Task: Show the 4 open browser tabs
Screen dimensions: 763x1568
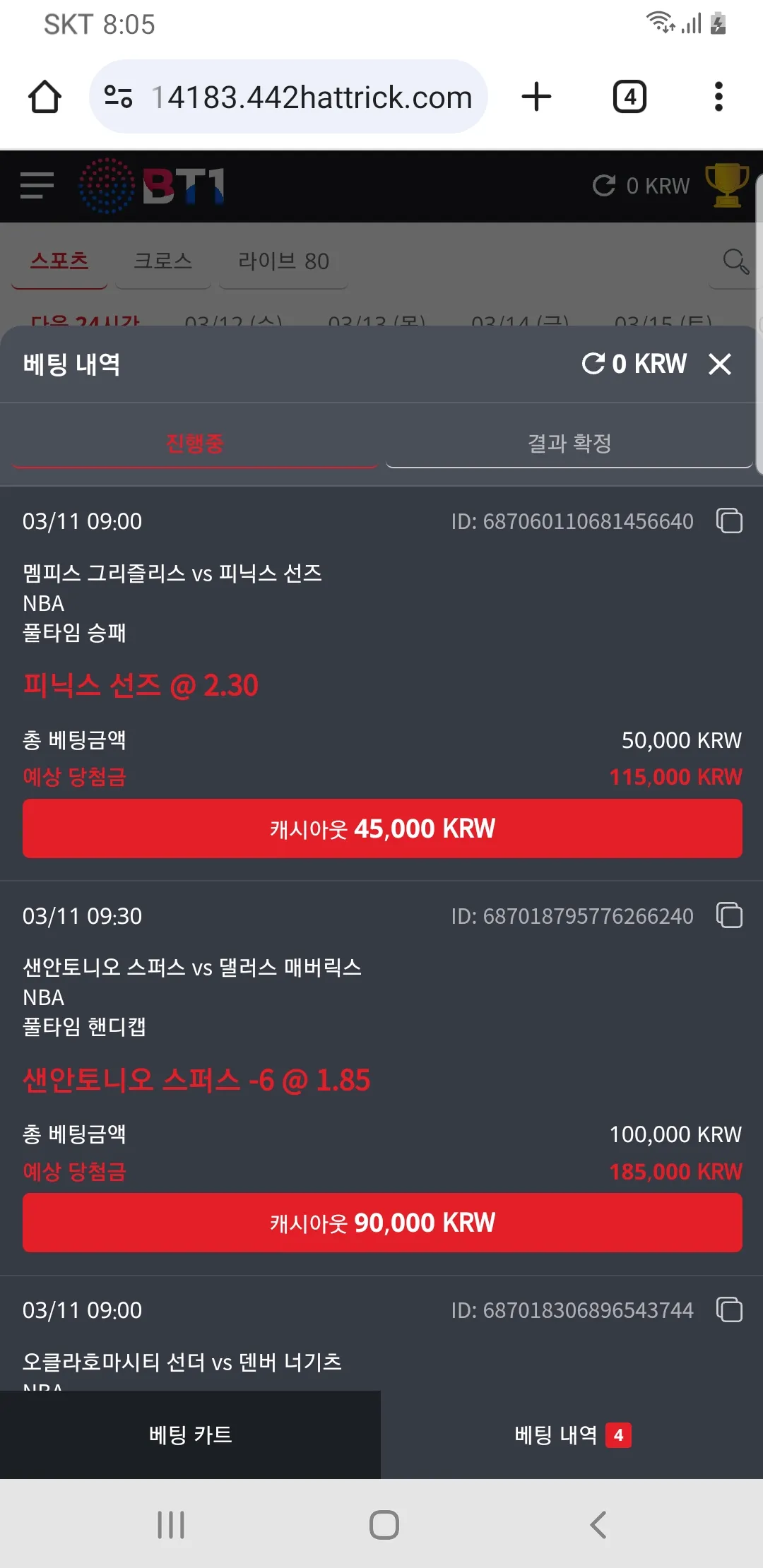Action: (629, 97)
